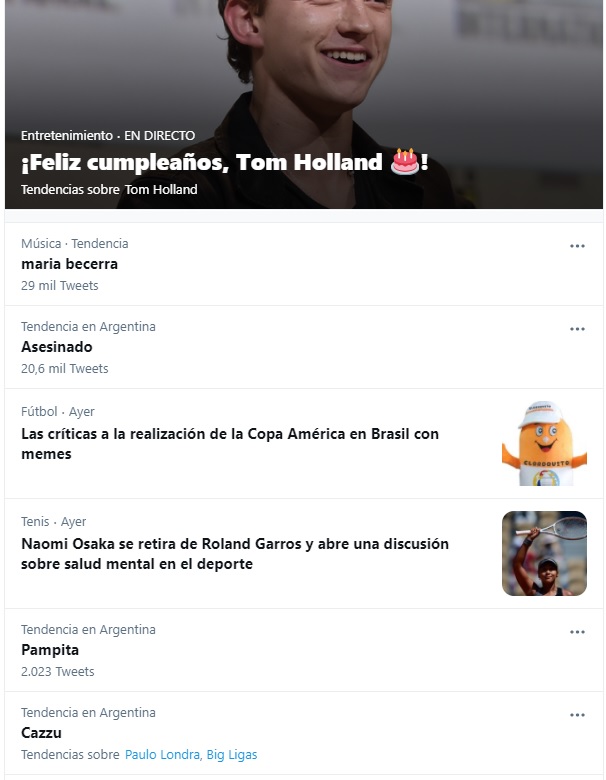Open more options for Cazzu trend
Screen dimensions: 606x780
pyautogui.click(x=577, y=715)
